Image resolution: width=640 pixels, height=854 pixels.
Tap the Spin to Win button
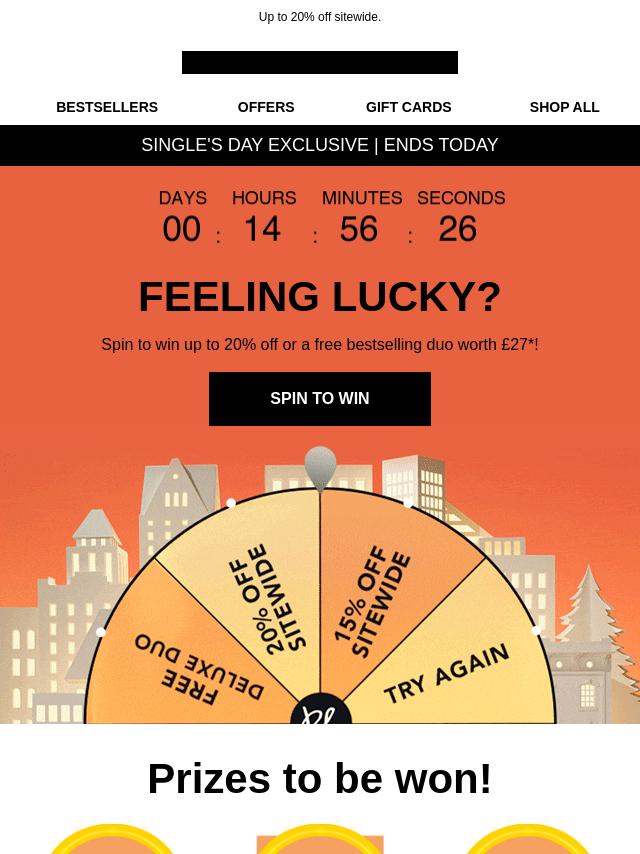pos(320,399)
